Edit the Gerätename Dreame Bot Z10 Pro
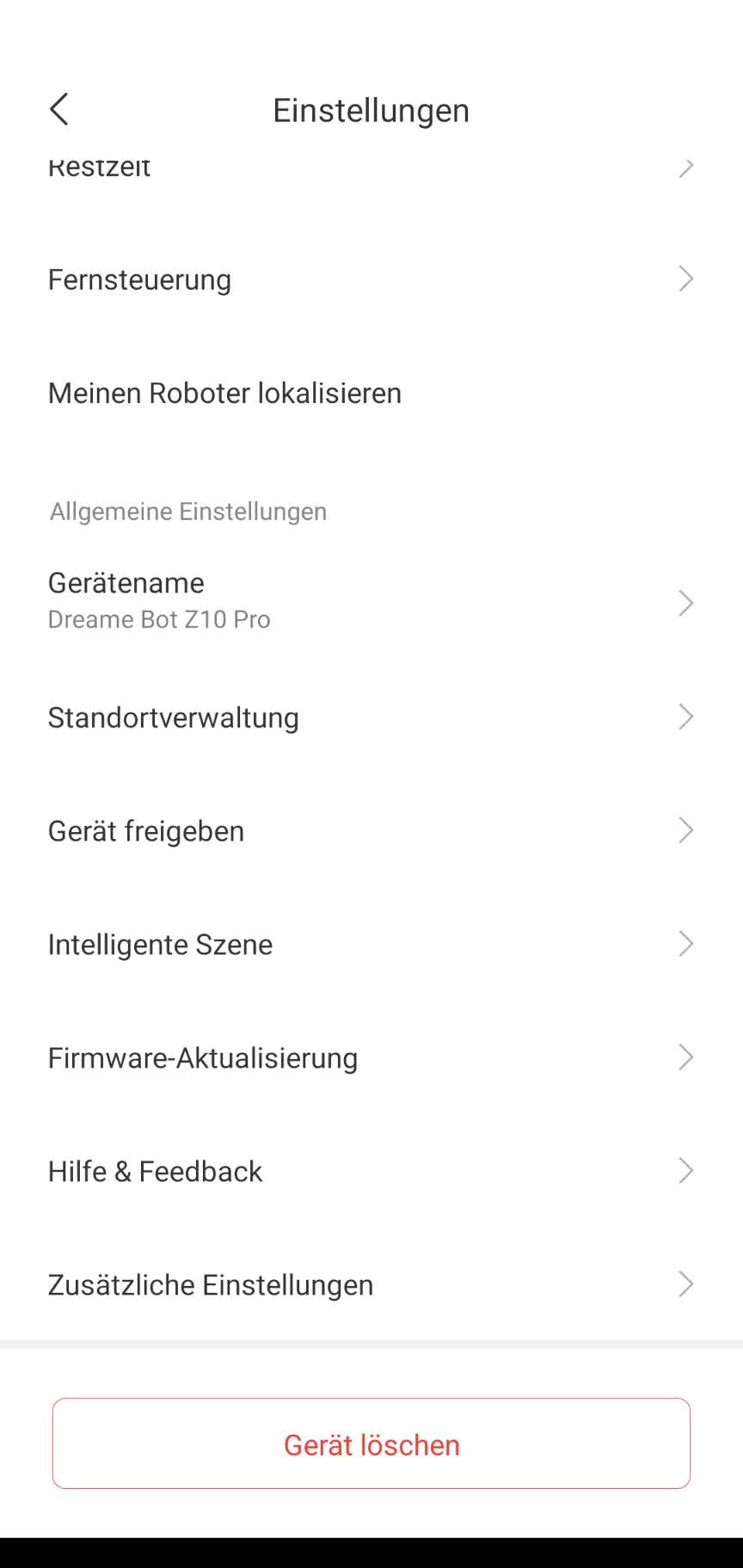The width and height of the screenshot is (743, 1568). (x=370, y=601)
